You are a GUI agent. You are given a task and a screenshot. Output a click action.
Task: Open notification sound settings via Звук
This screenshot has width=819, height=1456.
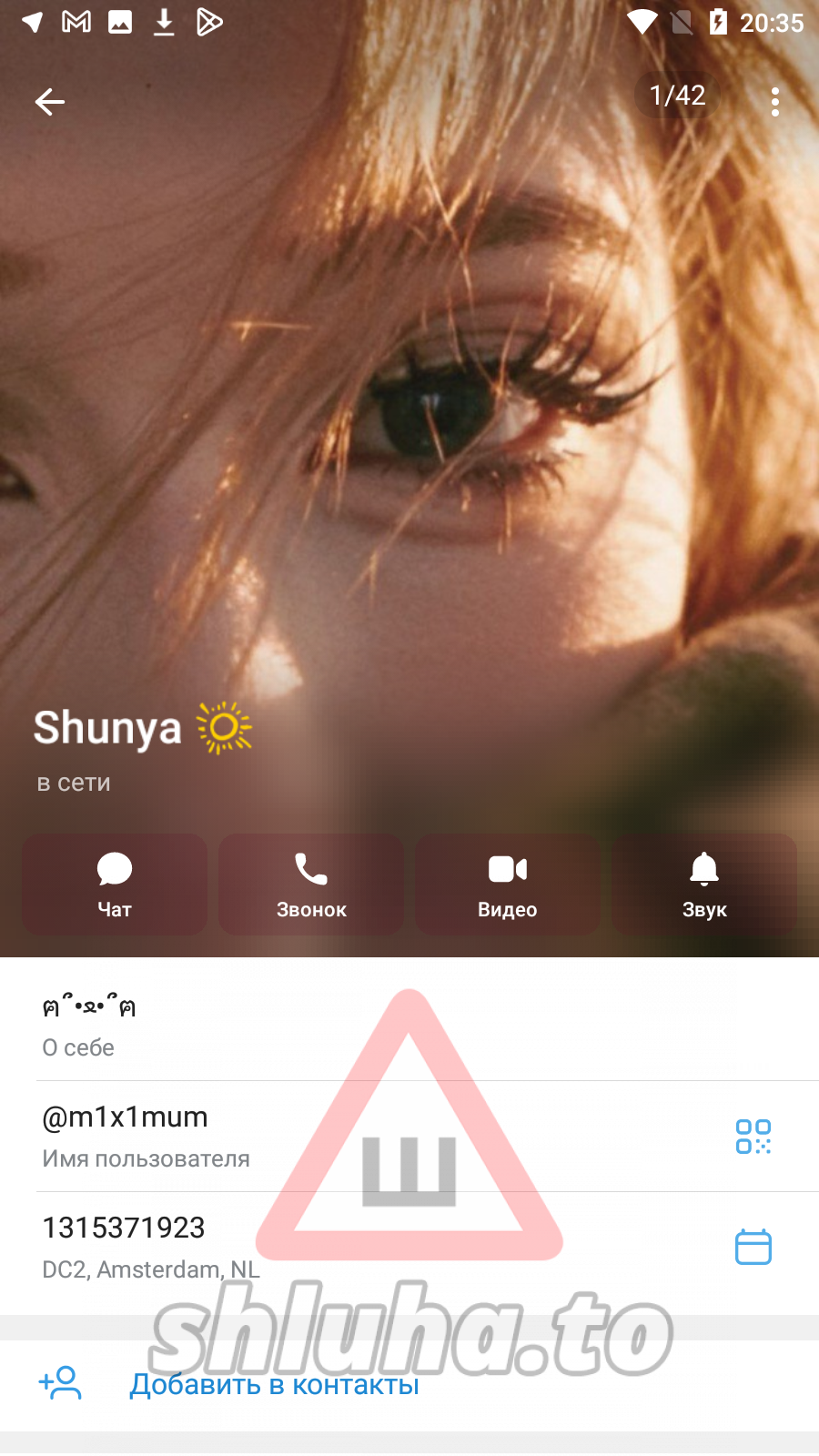704,885
